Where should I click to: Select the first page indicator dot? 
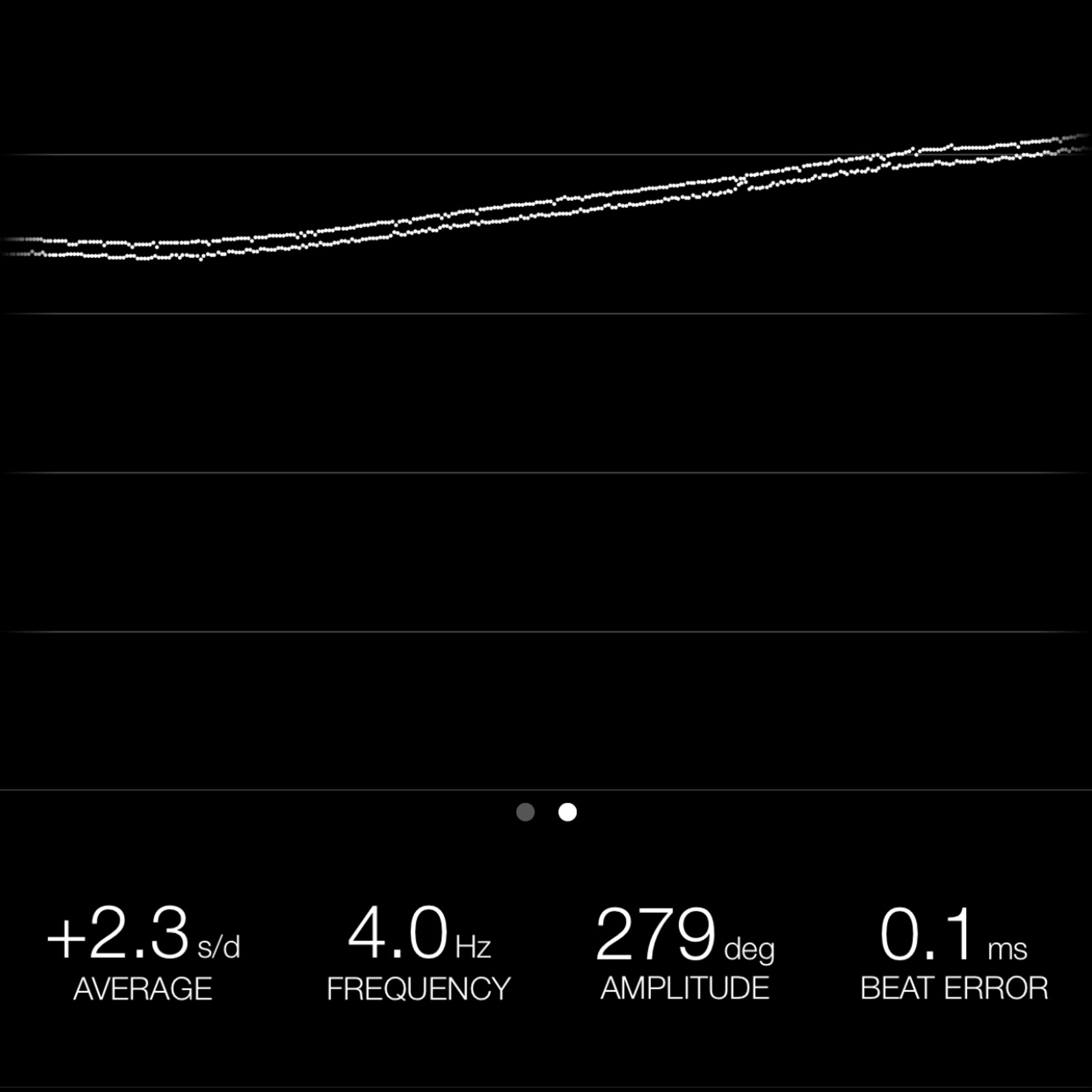[x=525, y=812]
